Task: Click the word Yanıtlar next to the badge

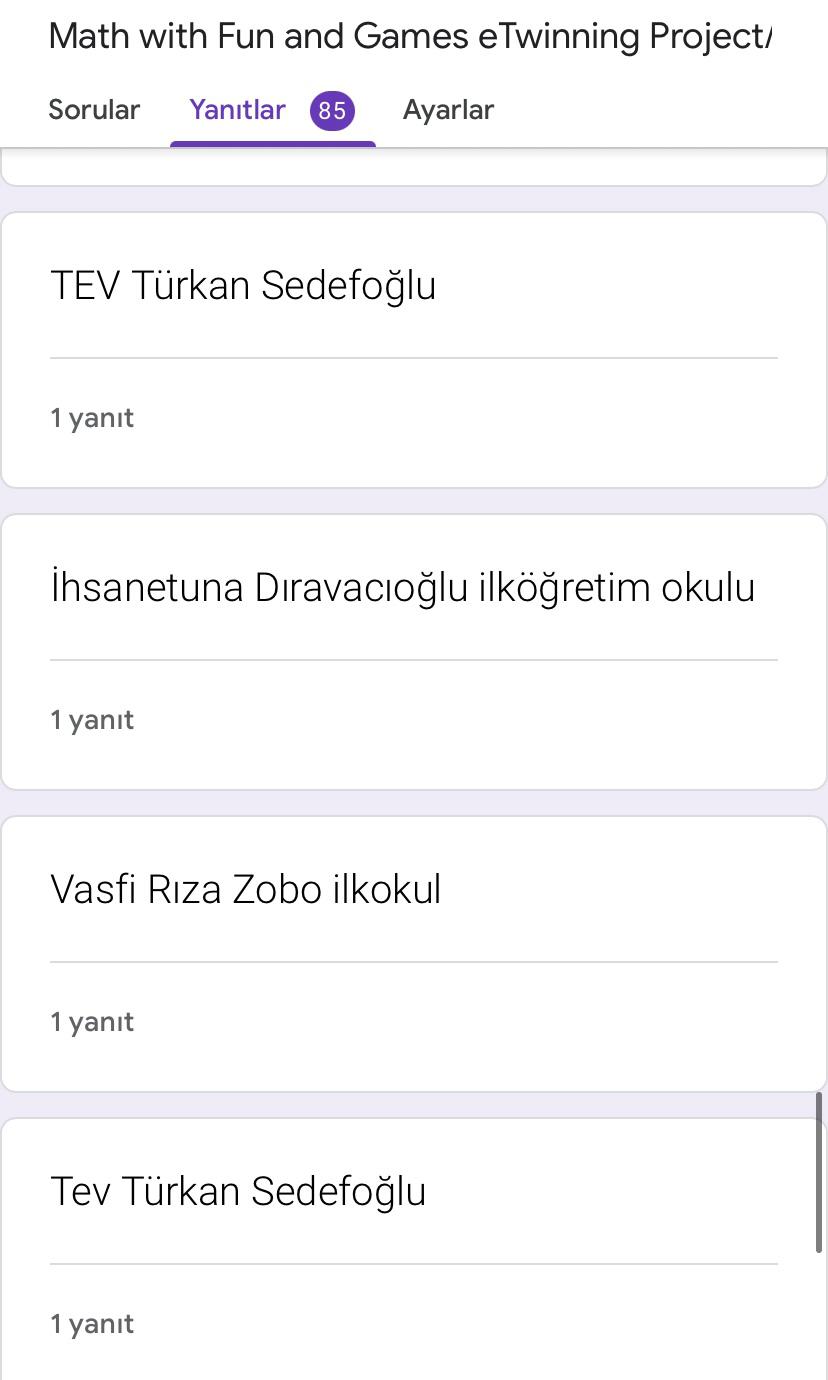Action: click(x=236, y=110)
